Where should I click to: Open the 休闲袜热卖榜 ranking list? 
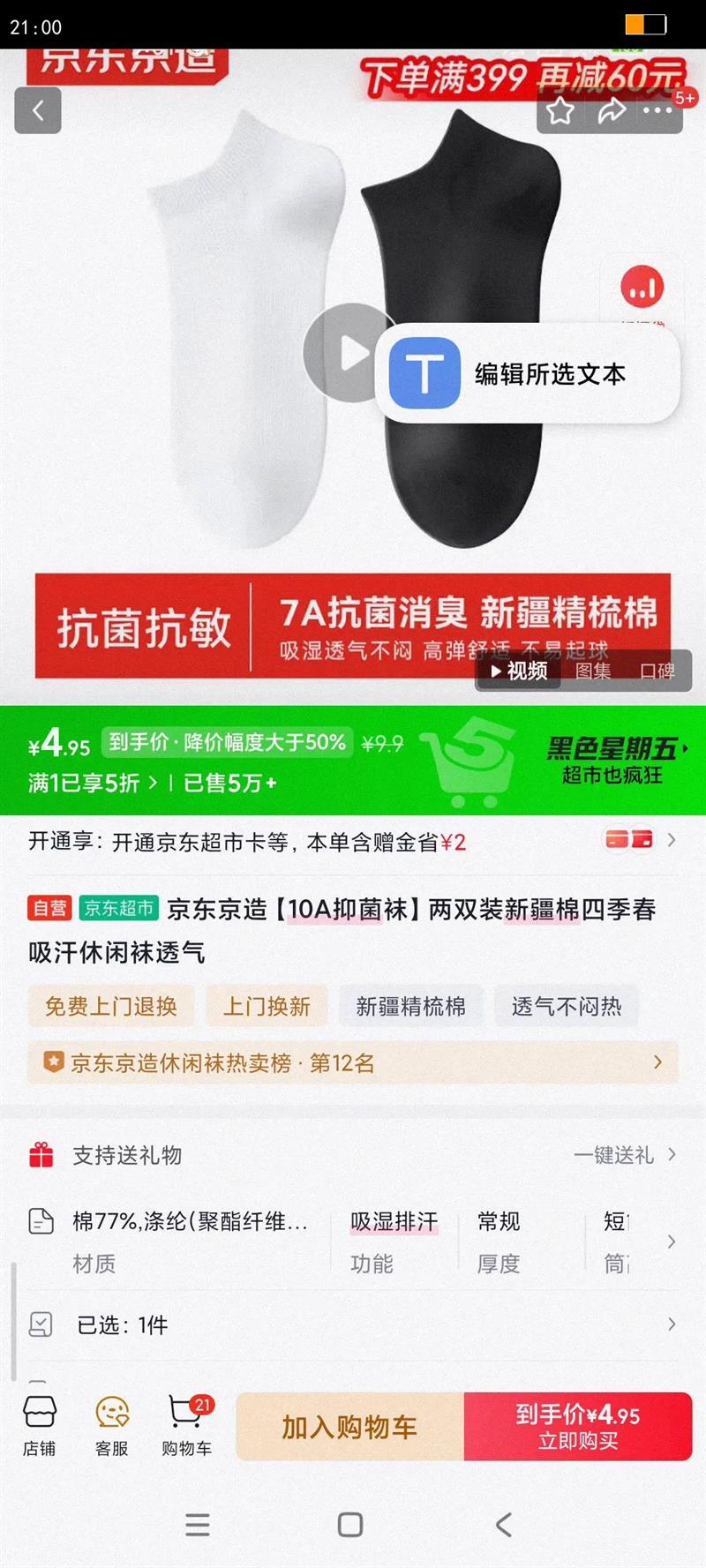point(353,1063)
